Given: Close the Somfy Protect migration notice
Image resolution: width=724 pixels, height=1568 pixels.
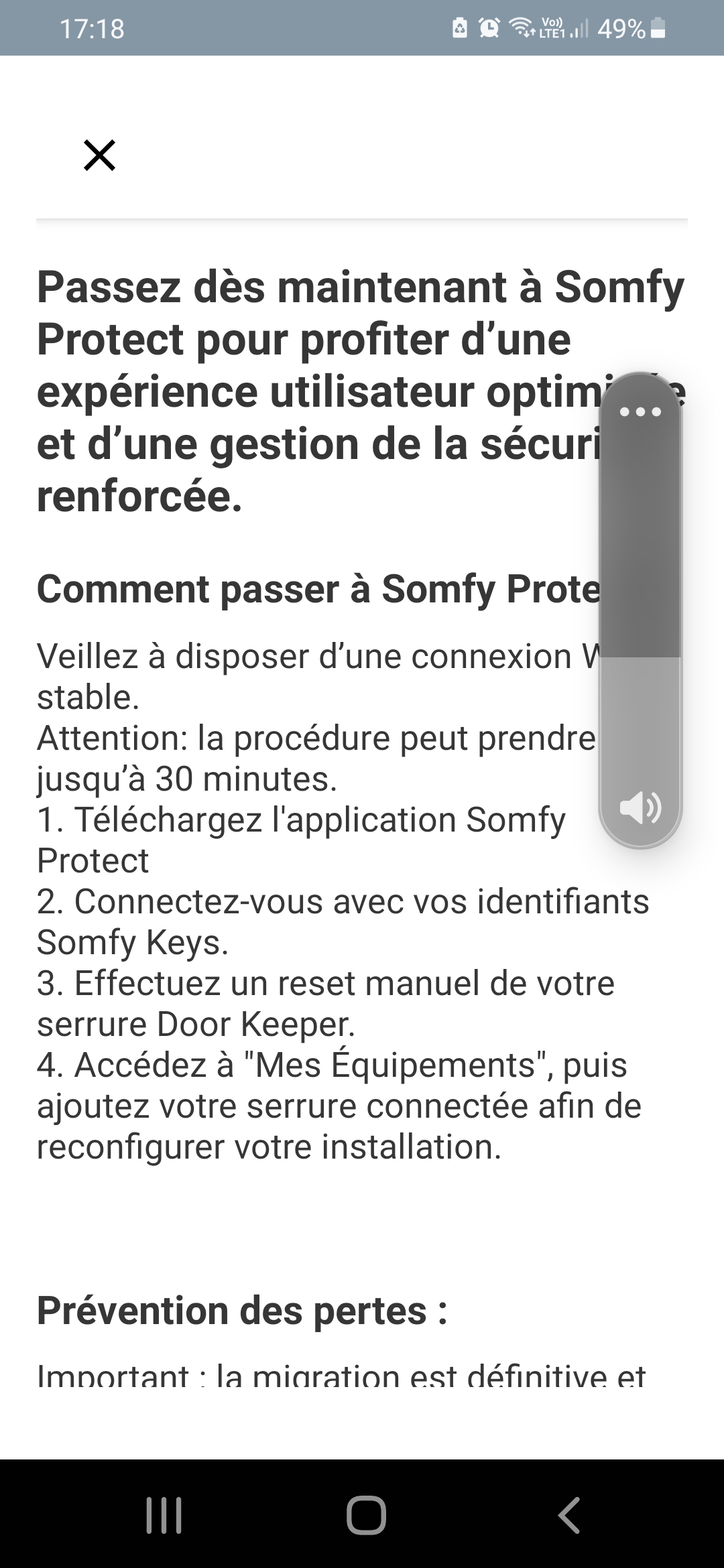Looking at the screenshot, I should click(x=99, y=155).
